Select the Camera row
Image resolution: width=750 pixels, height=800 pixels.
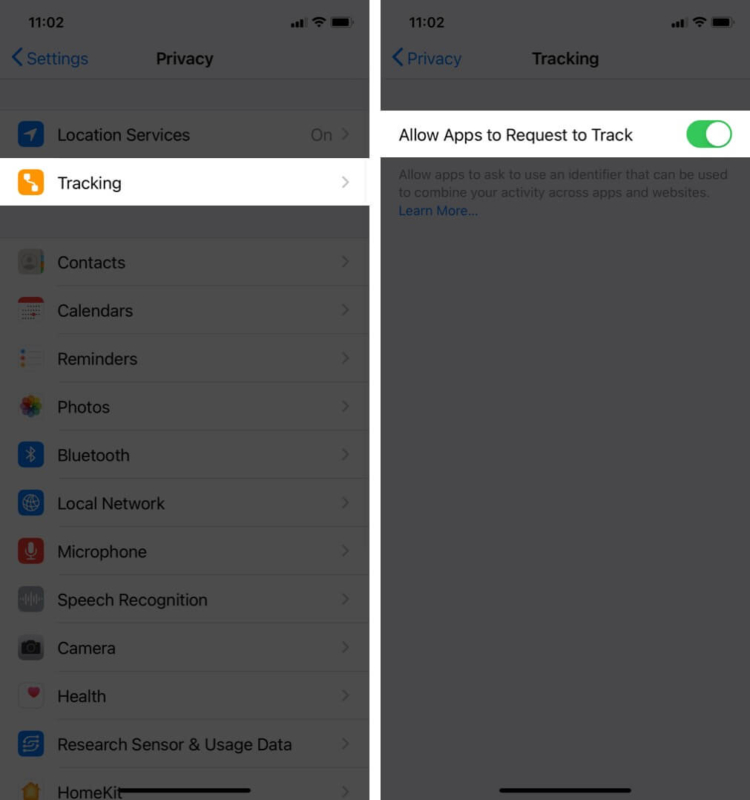click(184, 648)
